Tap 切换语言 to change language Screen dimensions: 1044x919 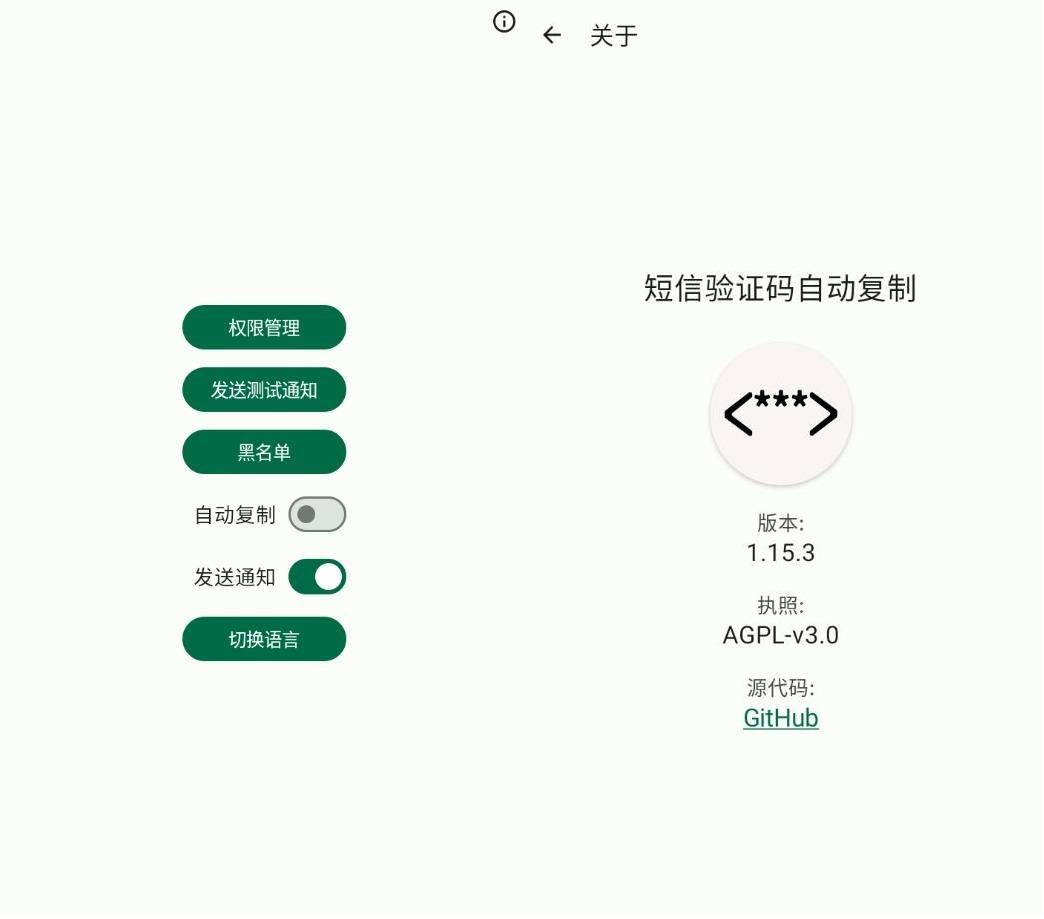pyautogui.click(x=264, y=639)
